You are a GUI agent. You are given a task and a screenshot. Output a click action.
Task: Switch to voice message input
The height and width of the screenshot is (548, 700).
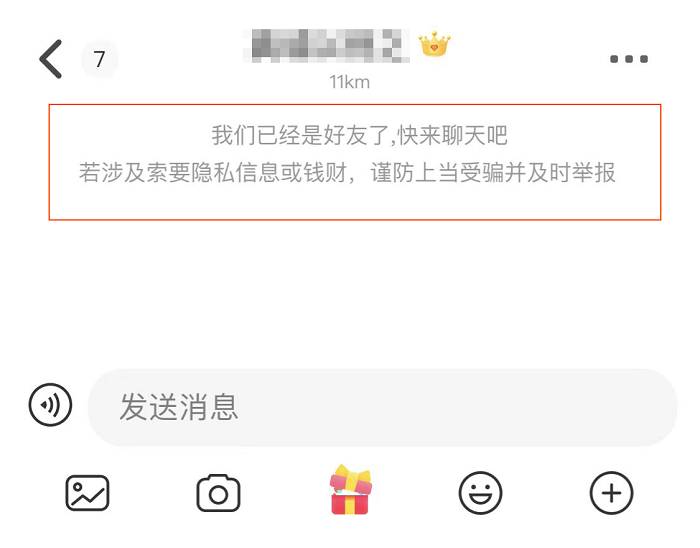coord(50,406)
